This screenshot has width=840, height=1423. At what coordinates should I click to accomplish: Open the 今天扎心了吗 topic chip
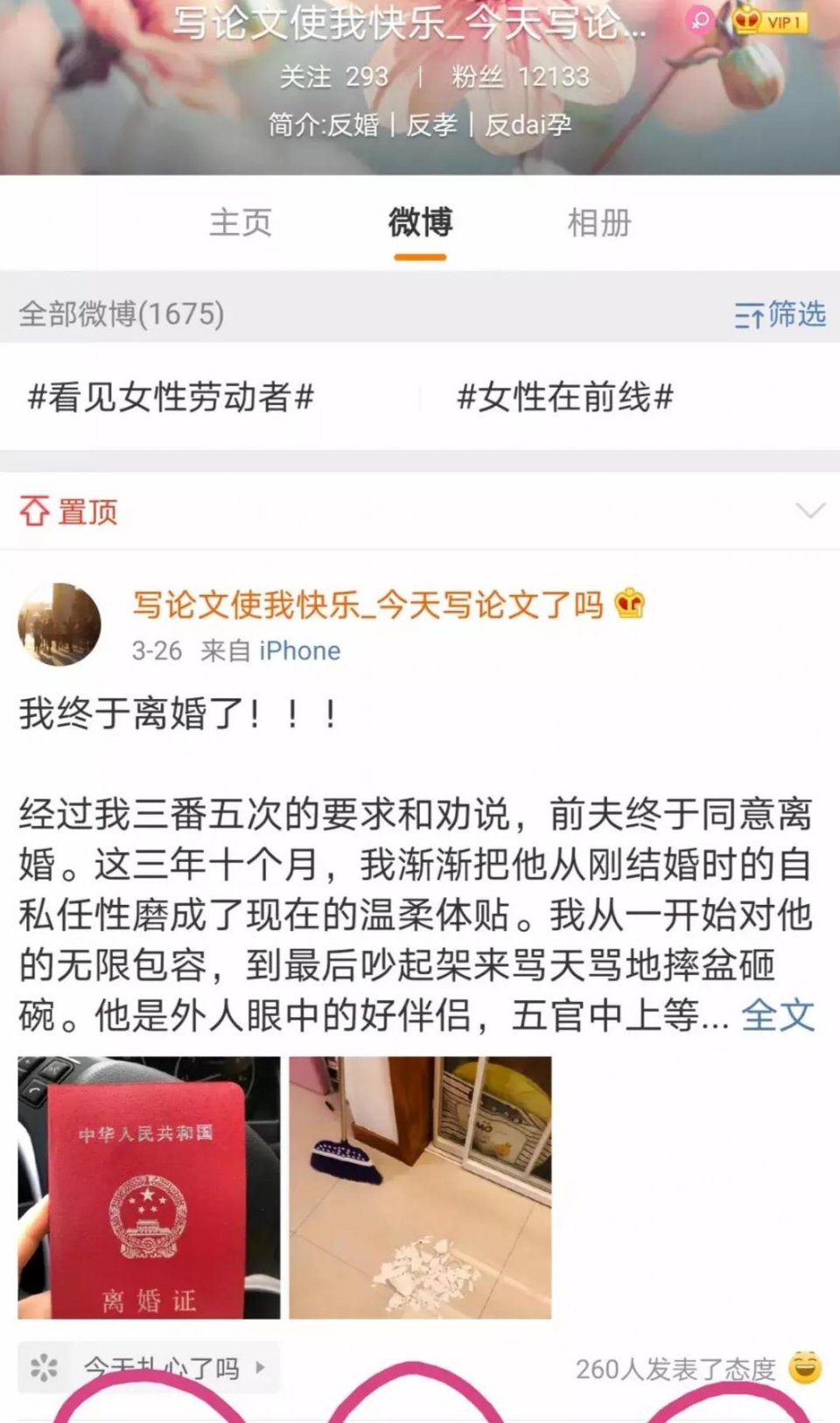pos(149,1367)
